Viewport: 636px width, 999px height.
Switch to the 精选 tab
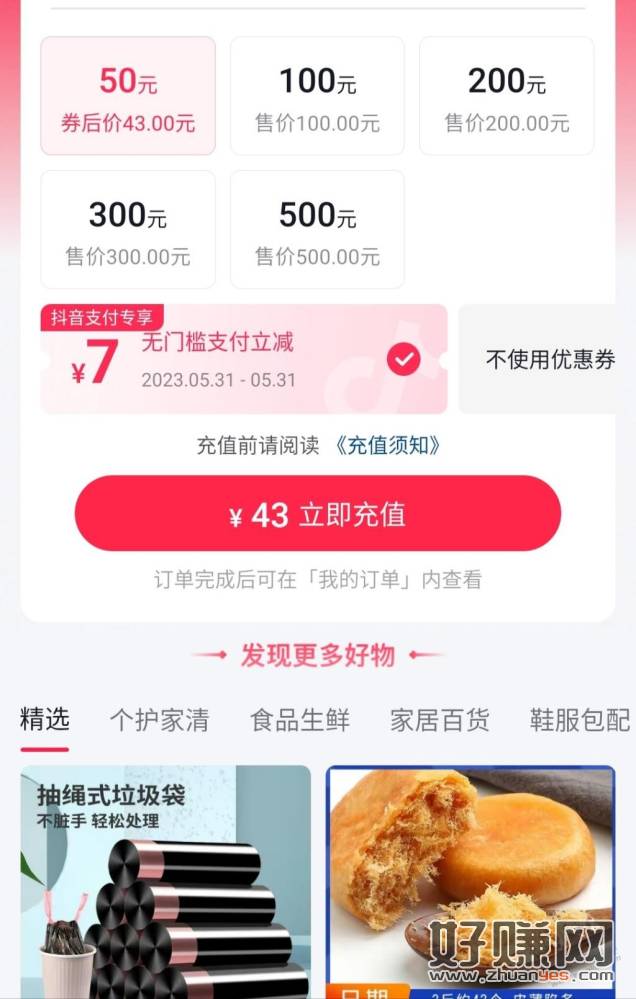pos(44,719)
